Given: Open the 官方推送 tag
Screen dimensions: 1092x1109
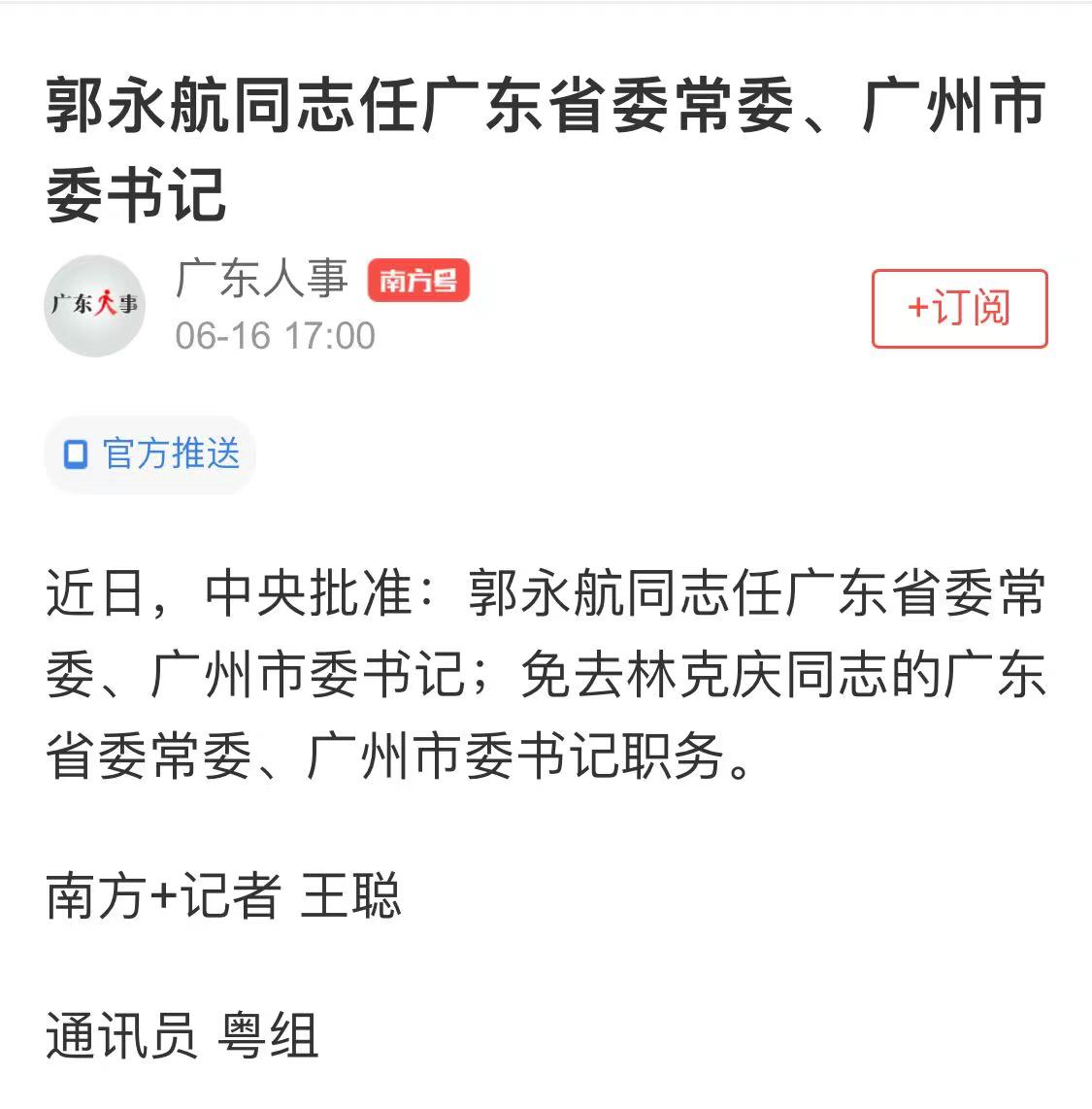Looking at the screenshot, I should [x=150, y=454].
